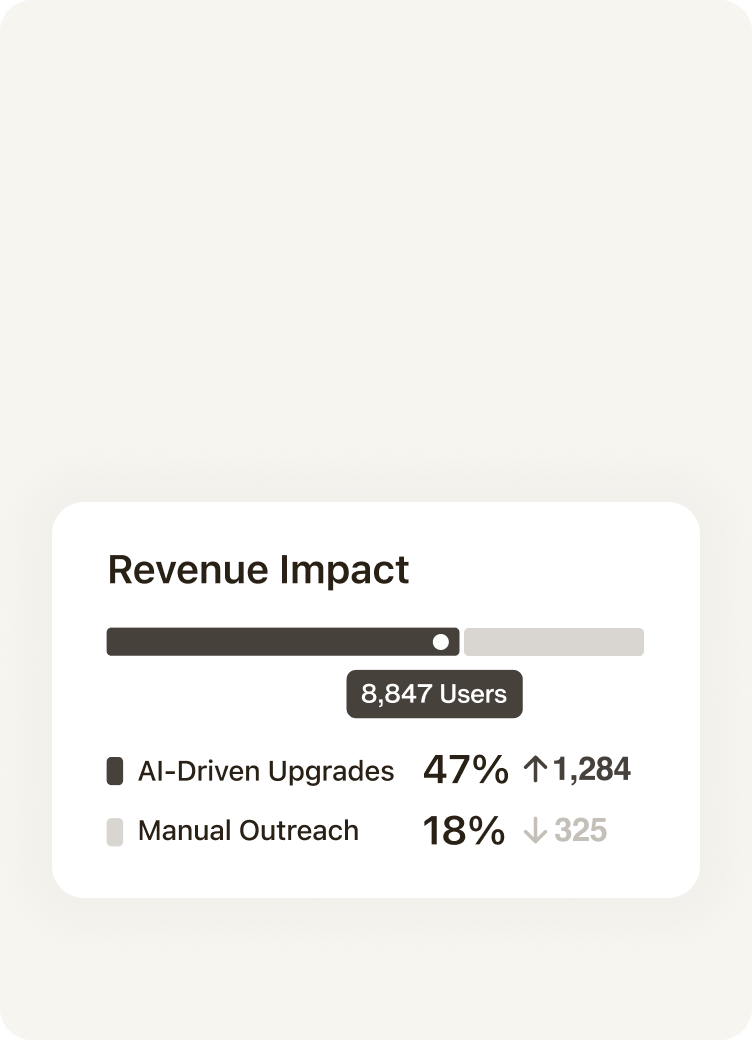Click the slider handle on the progress bar
Viewport: 752px width, 1040px height.
[x=440, y=642]
